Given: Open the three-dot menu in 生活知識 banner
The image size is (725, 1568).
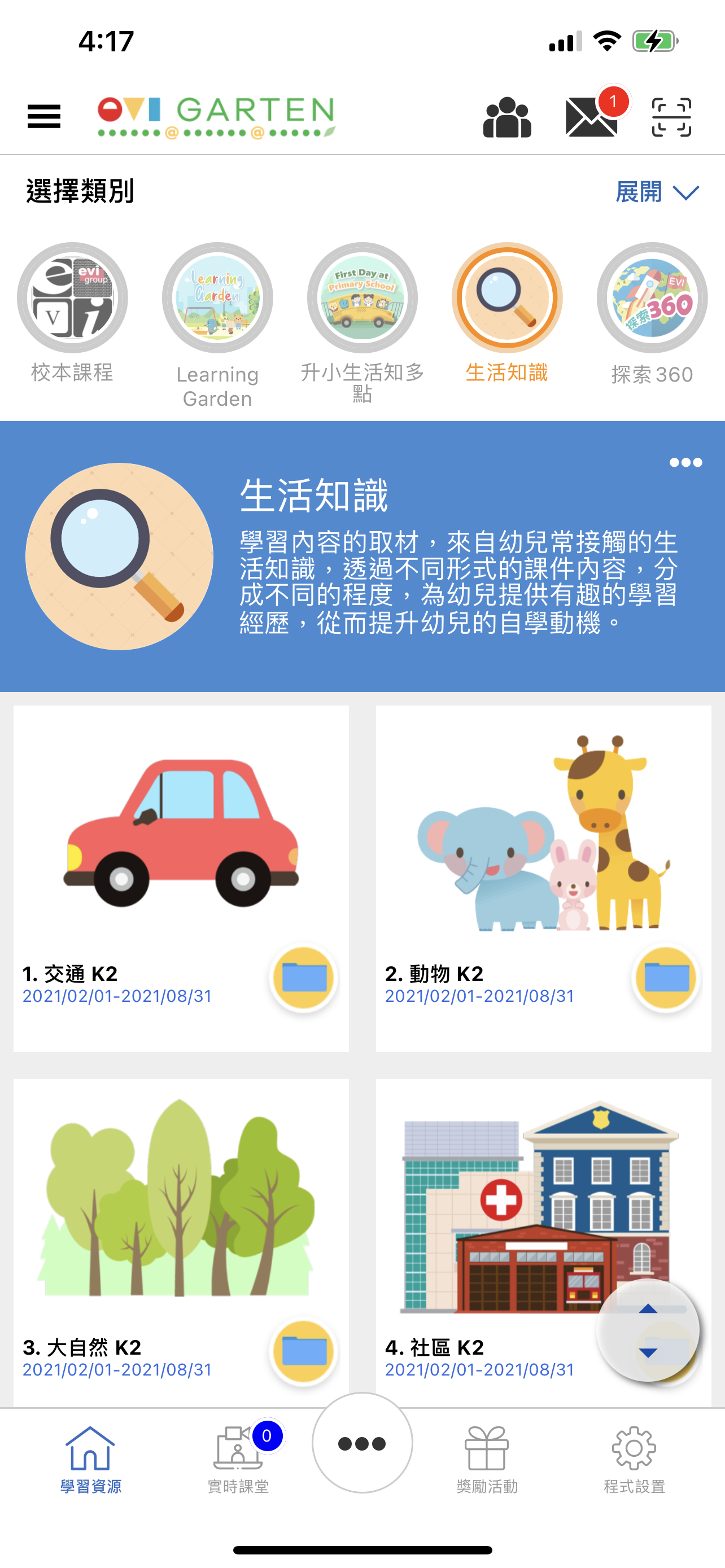Looking at the screenshot, I should [685, 463].
